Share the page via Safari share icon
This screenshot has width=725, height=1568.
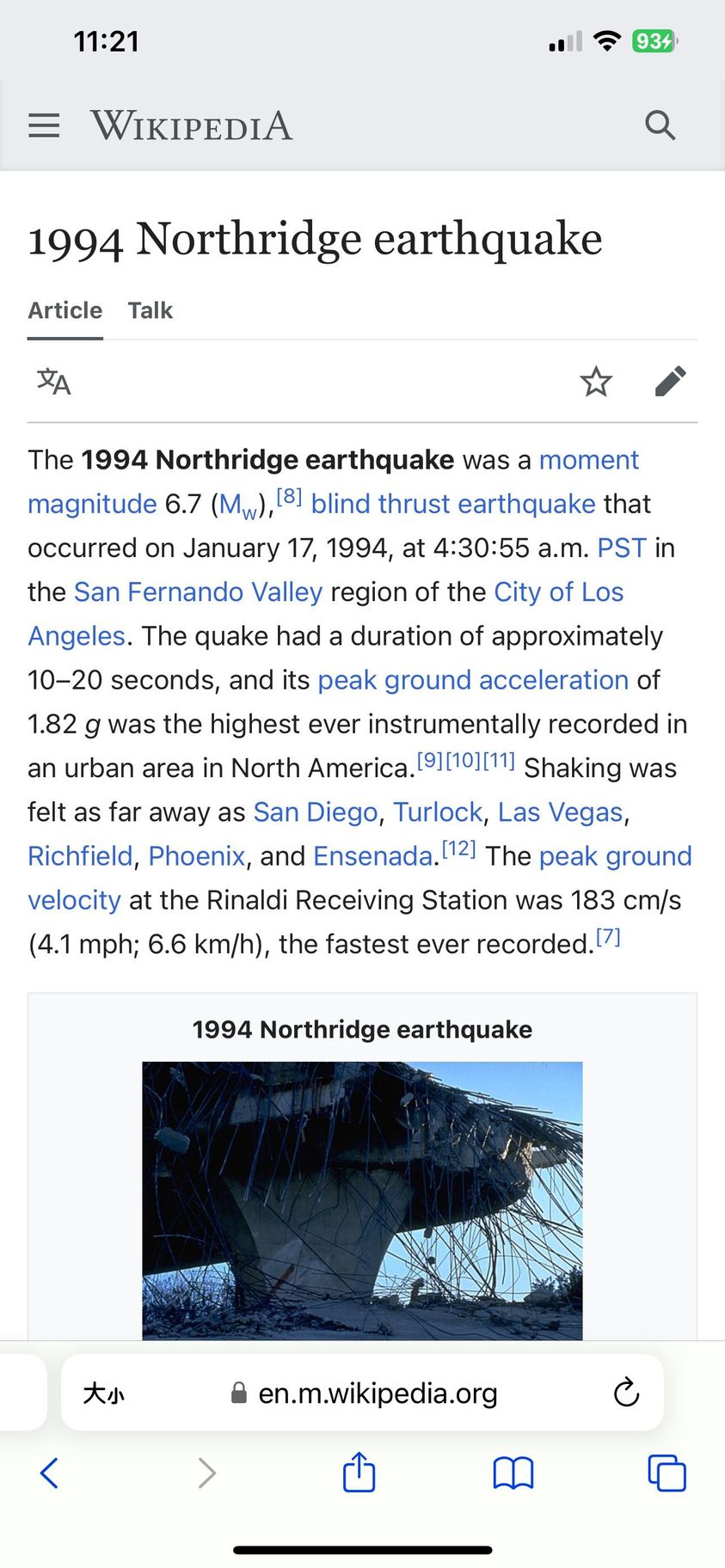[x=359, y=1472]
